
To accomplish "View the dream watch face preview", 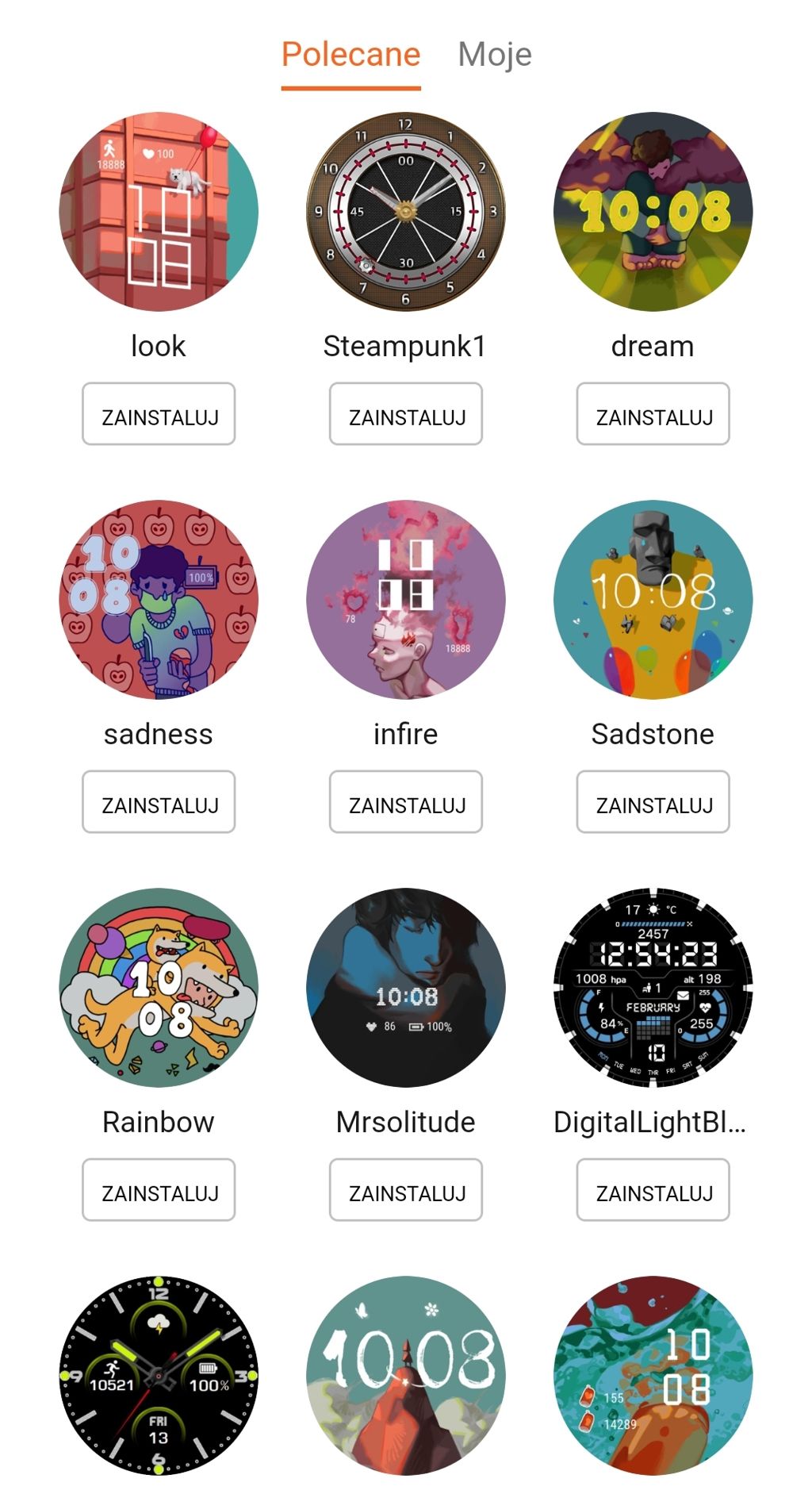I will pyautogui.click(x=653, y=211).
